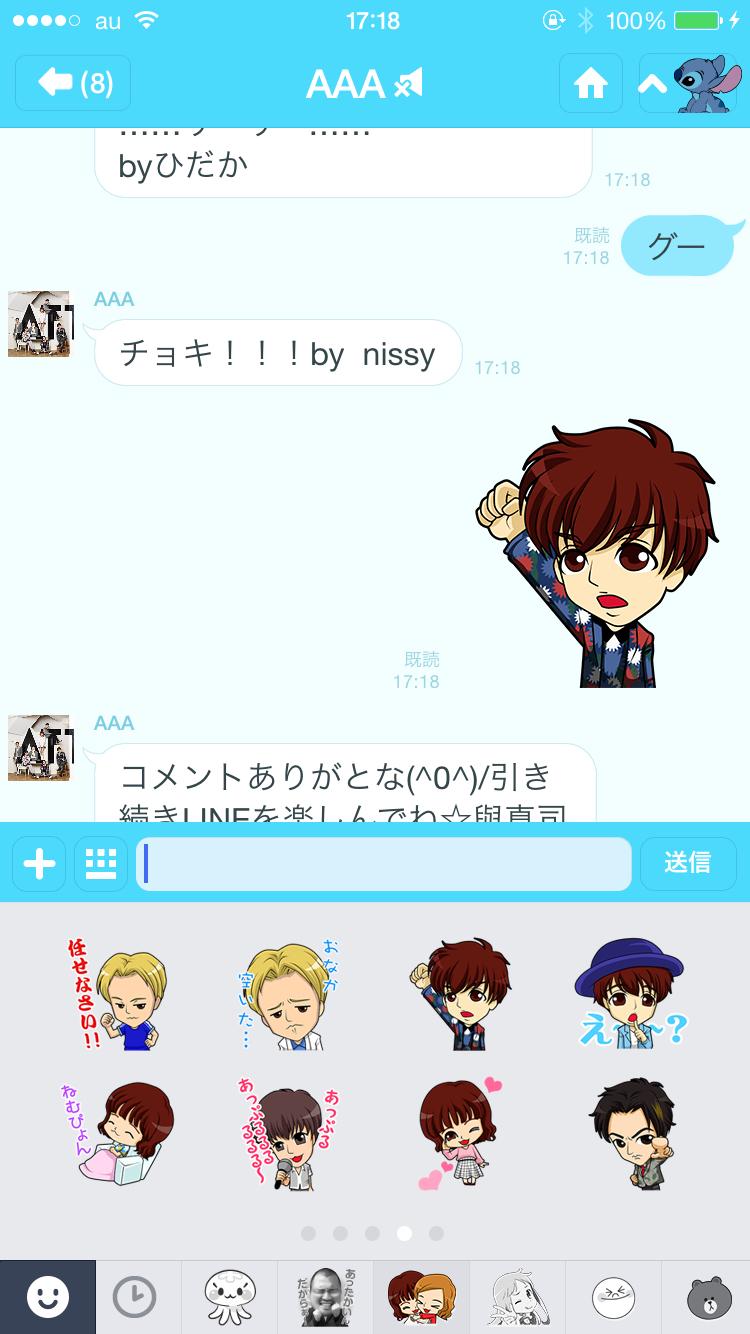The width and height of the screenshot is (750, 1334).
Task: Send the え〜? blue hat sticker
Action: click(x=630, y=993)
